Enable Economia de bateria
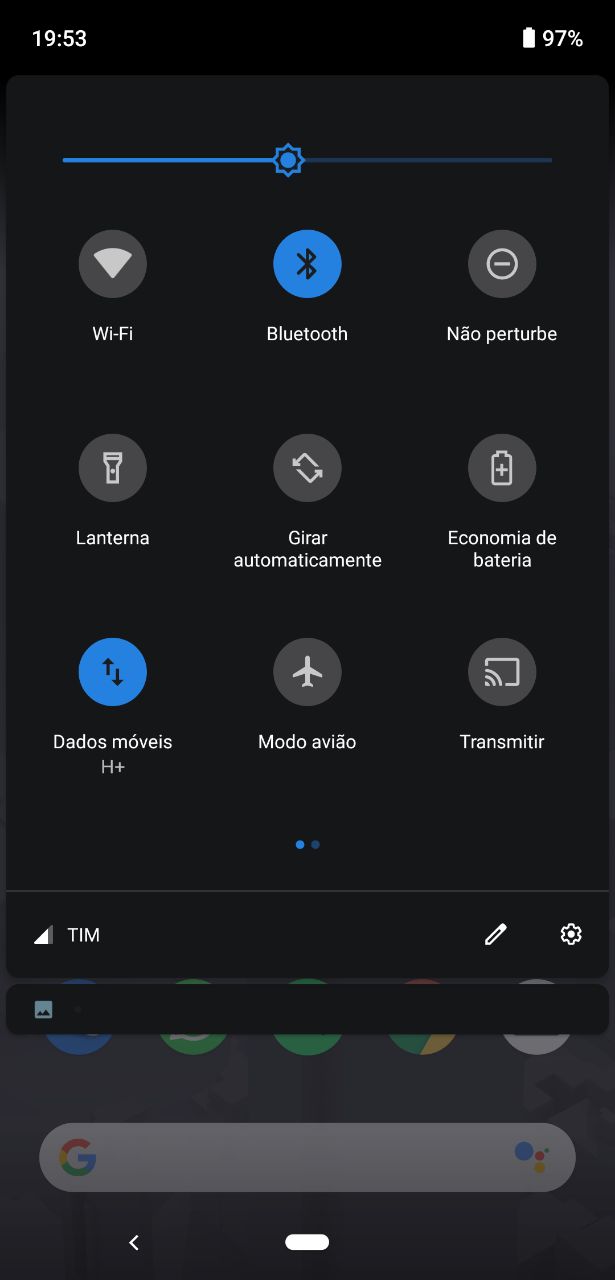 [502, 468]
